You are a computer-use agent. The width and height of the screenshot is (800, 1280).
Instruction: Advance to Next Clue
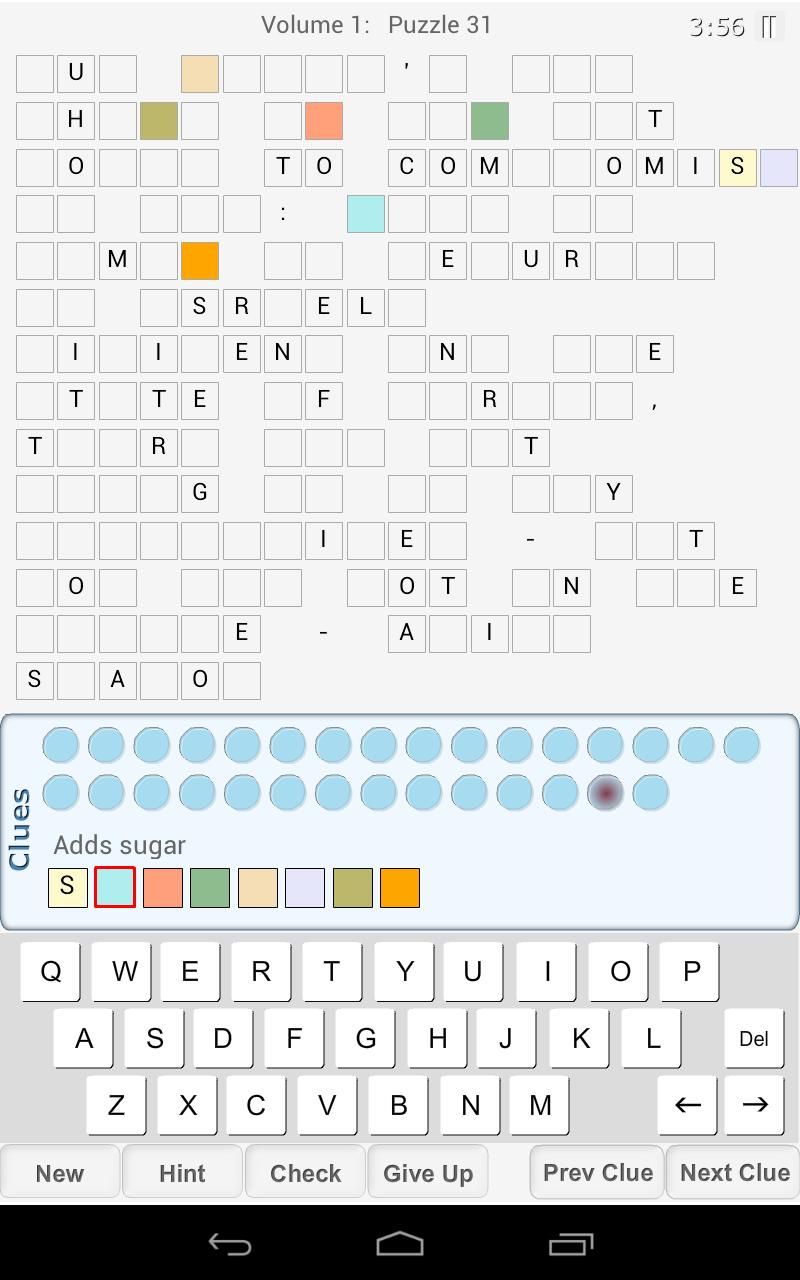[x=734, y=1172]
